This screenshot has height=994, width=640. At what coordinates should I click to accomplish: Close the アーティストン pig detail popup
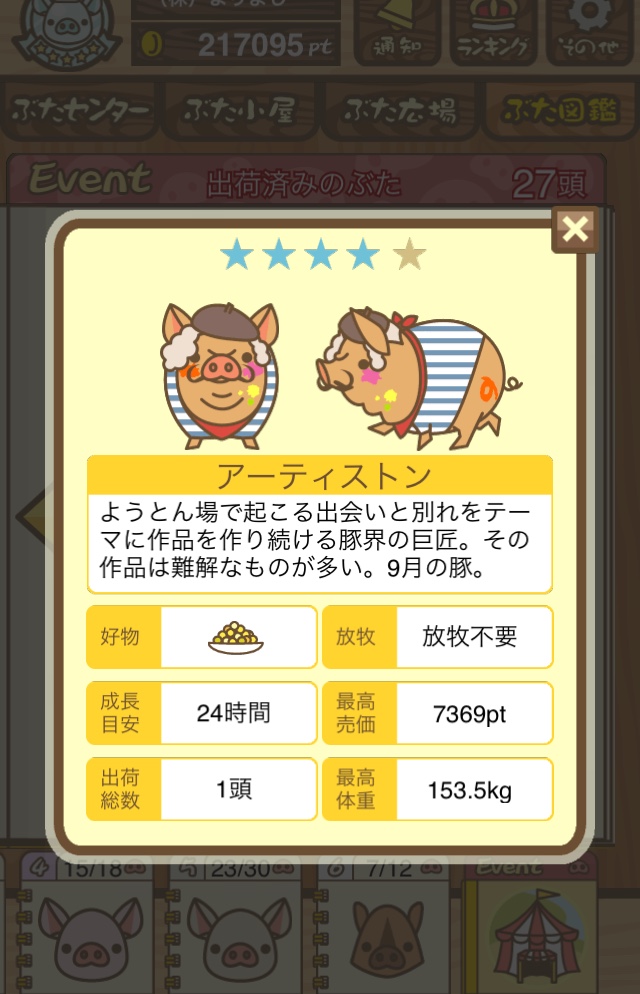[575, 230]
